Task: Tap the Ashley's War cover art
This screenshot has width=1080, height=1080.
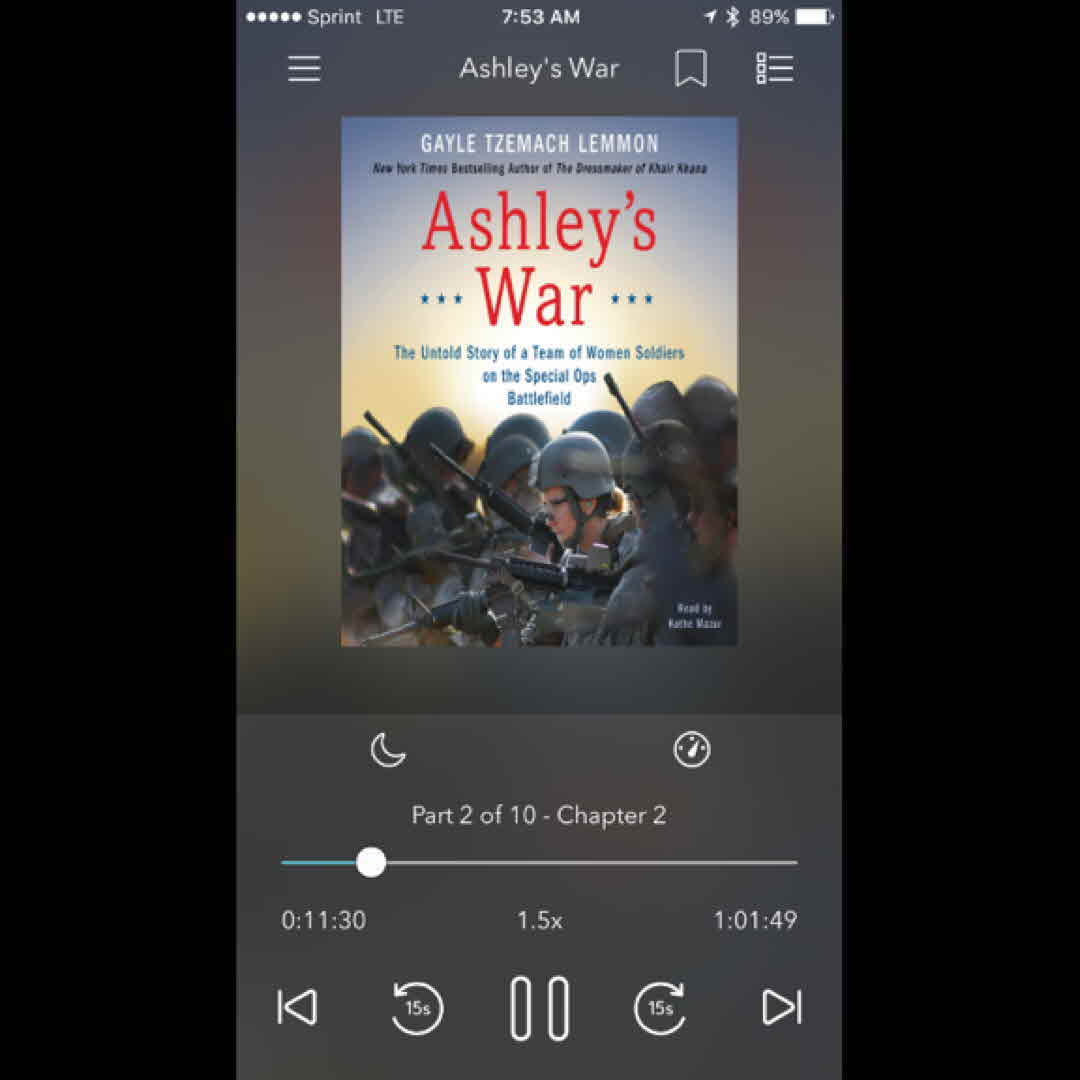Action: click(539, 381)
